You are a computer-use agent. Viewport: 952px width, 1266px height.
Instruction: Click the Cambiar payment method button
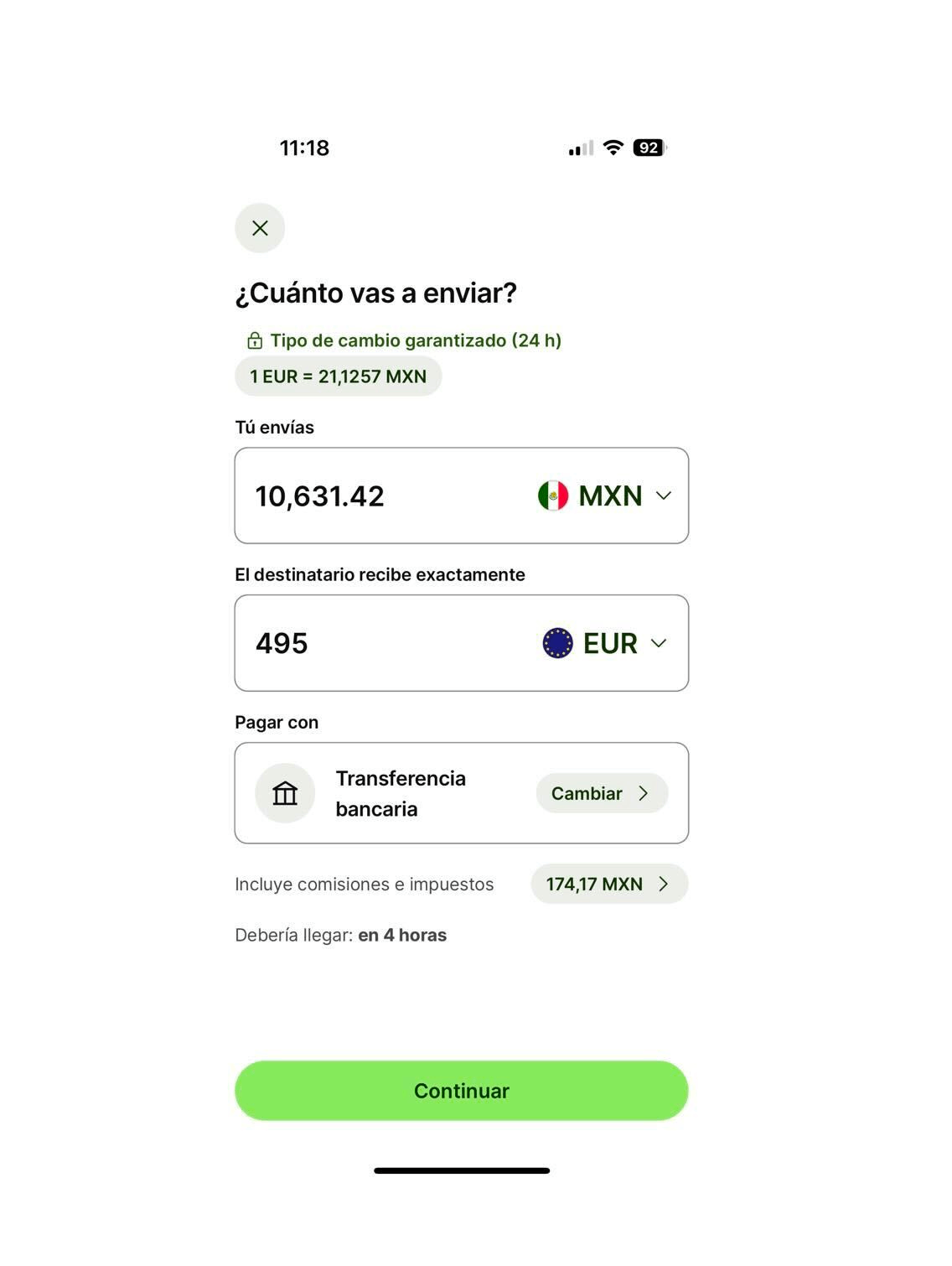[x=601, y=792]
